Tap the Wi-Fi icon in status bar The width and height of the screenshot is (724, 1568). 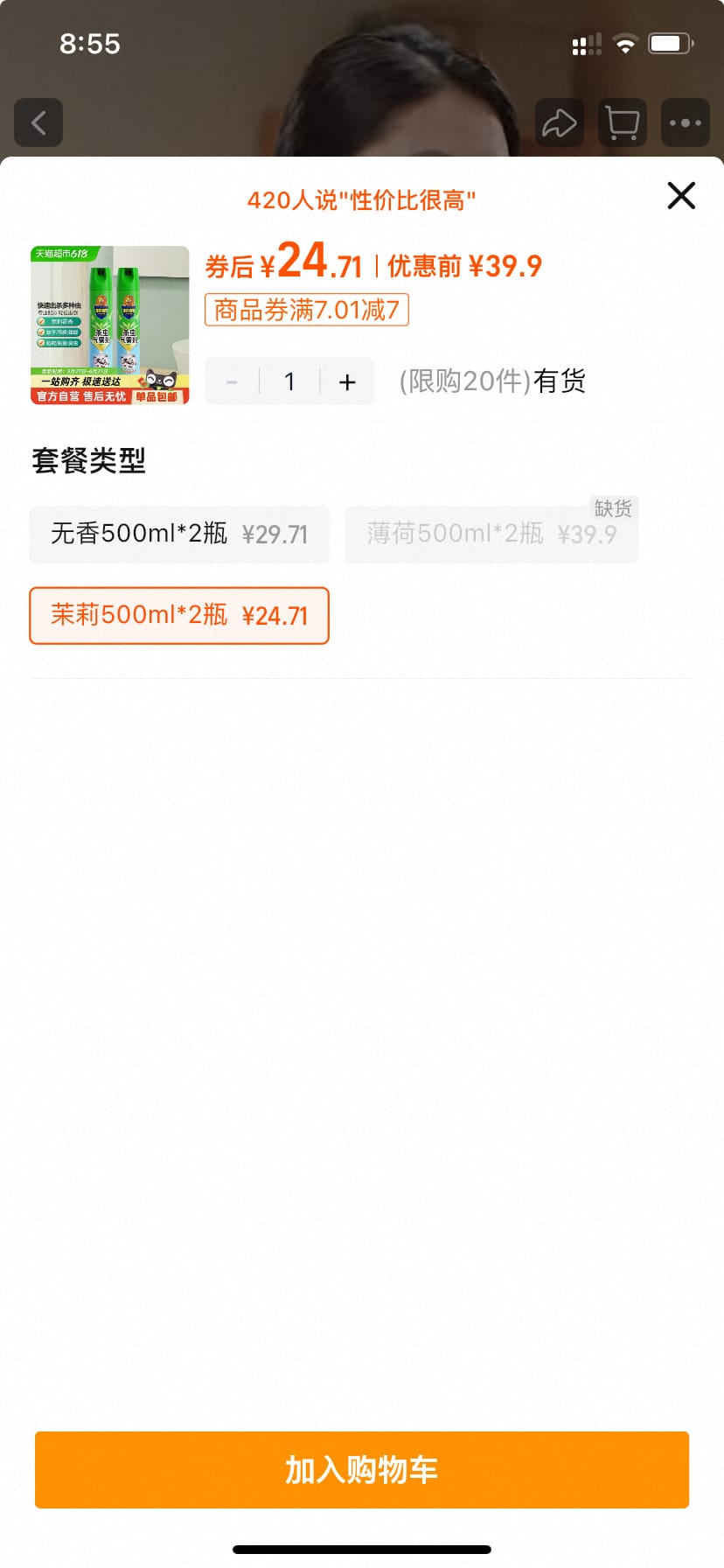[626, 42]
